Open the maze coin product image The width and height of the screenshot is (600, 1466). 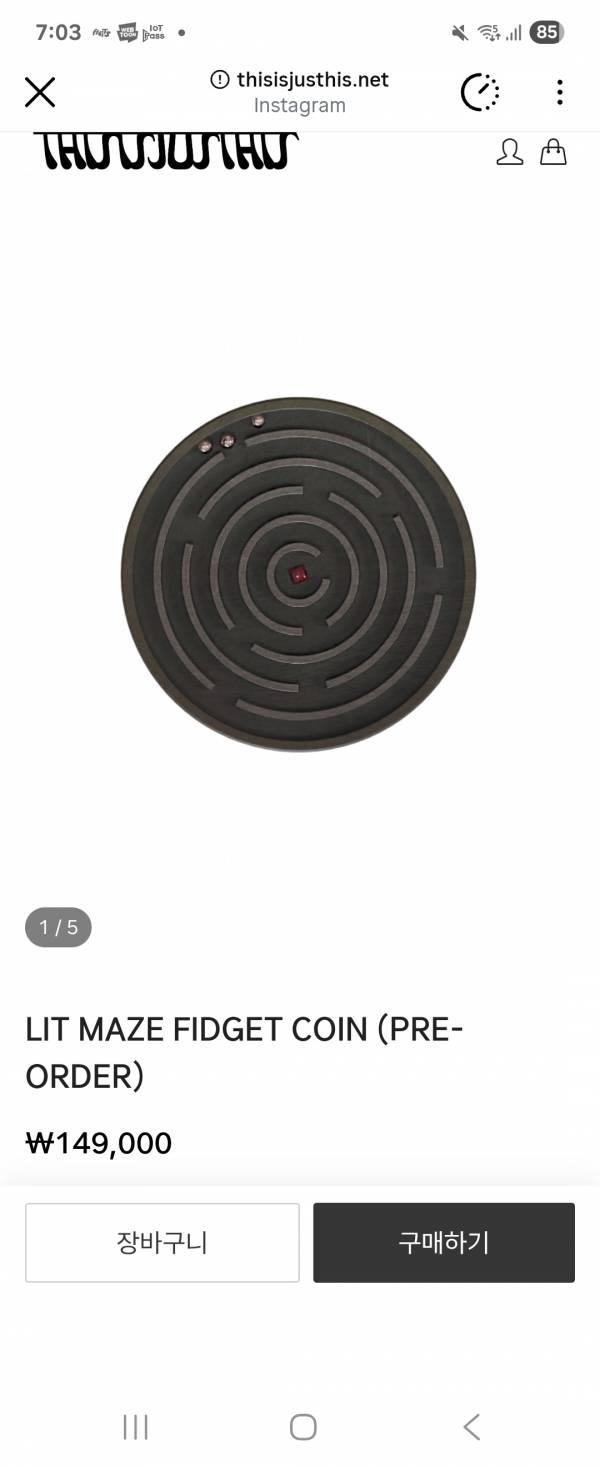pyautogui.click(x=298, y=574)
